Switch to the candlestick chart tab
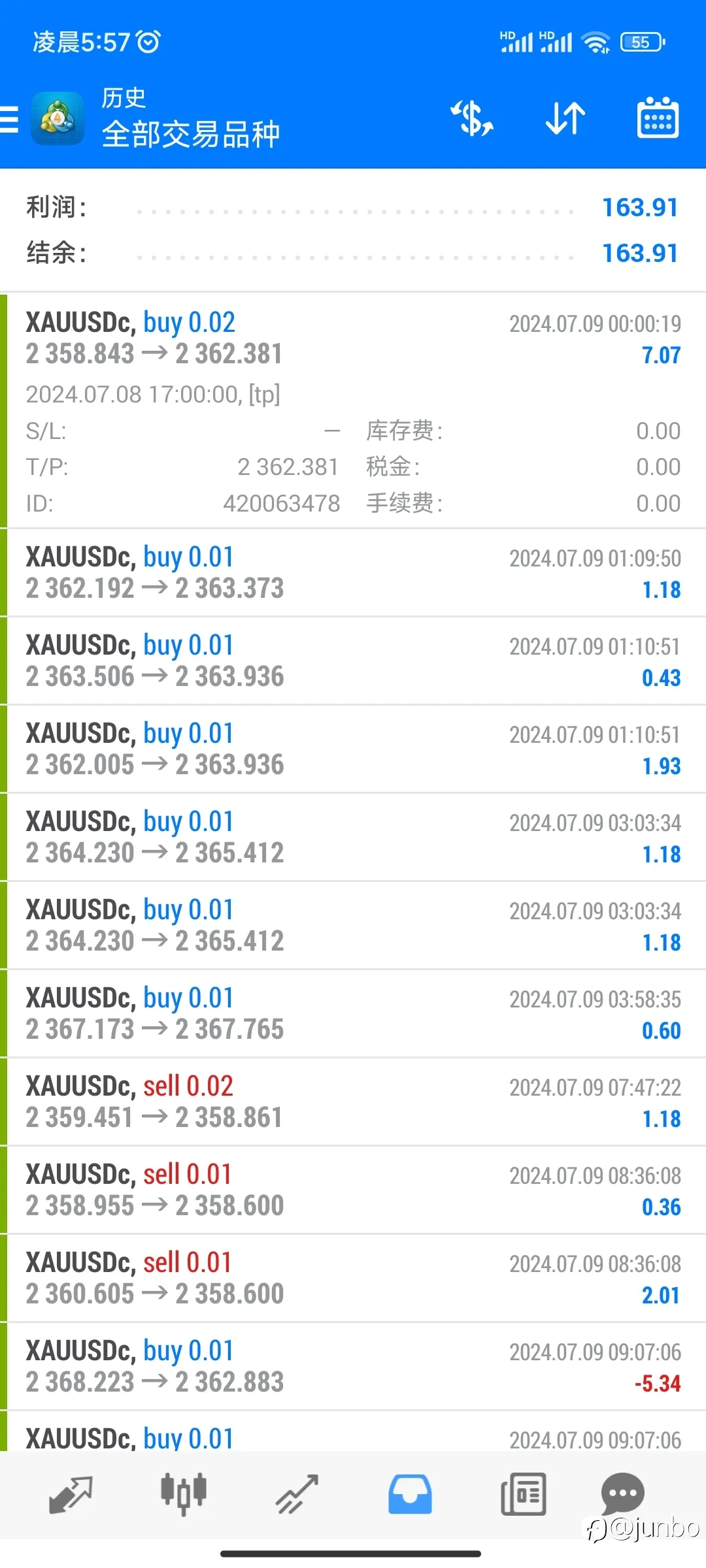Viewport: 706px width, 1568px height. click(184, 1495)
